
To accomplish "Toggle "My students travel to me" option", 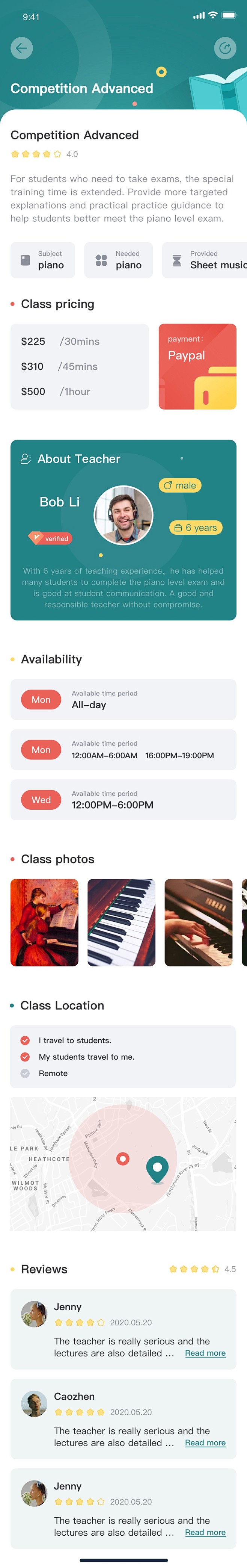I will point(25,1057).
